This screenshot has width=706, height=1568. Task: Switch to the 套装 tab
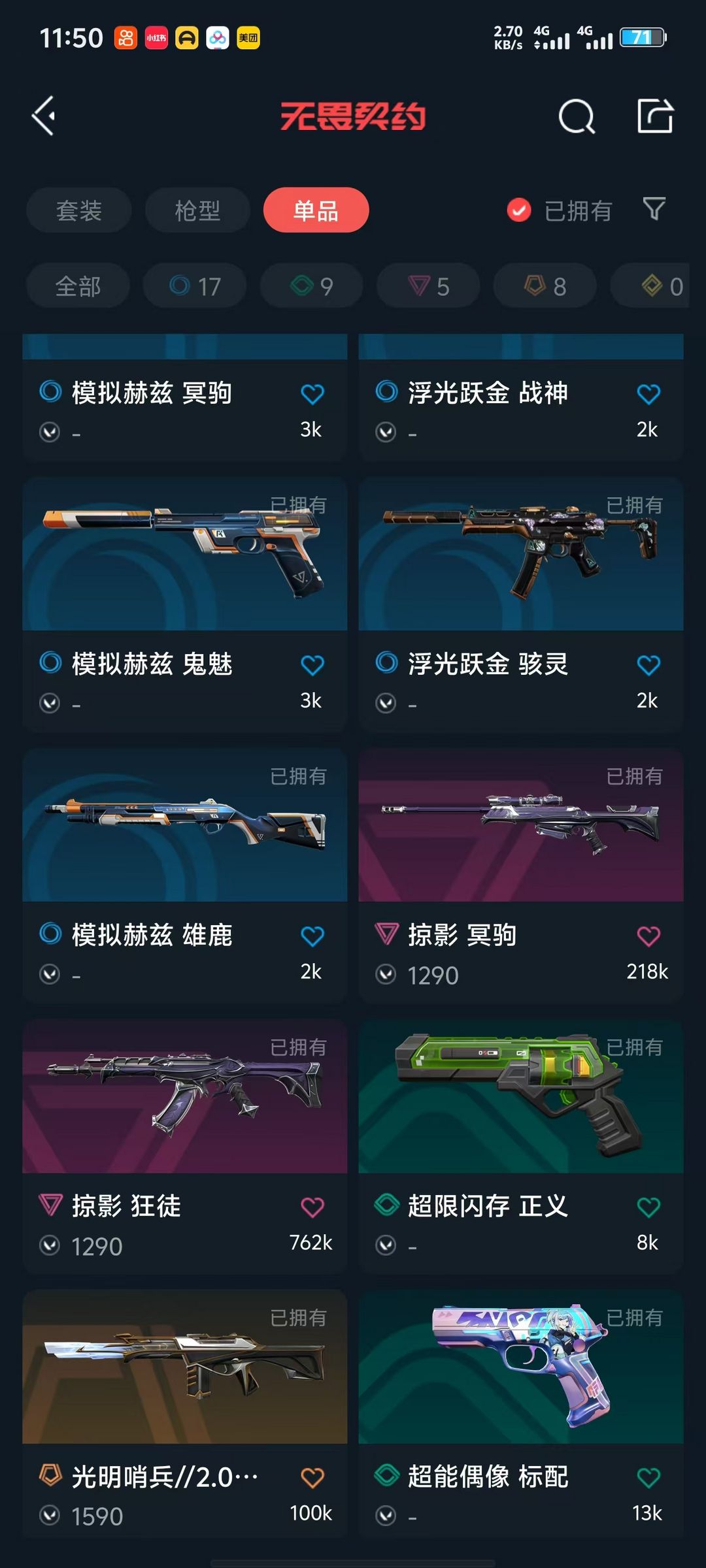[79, 210]
